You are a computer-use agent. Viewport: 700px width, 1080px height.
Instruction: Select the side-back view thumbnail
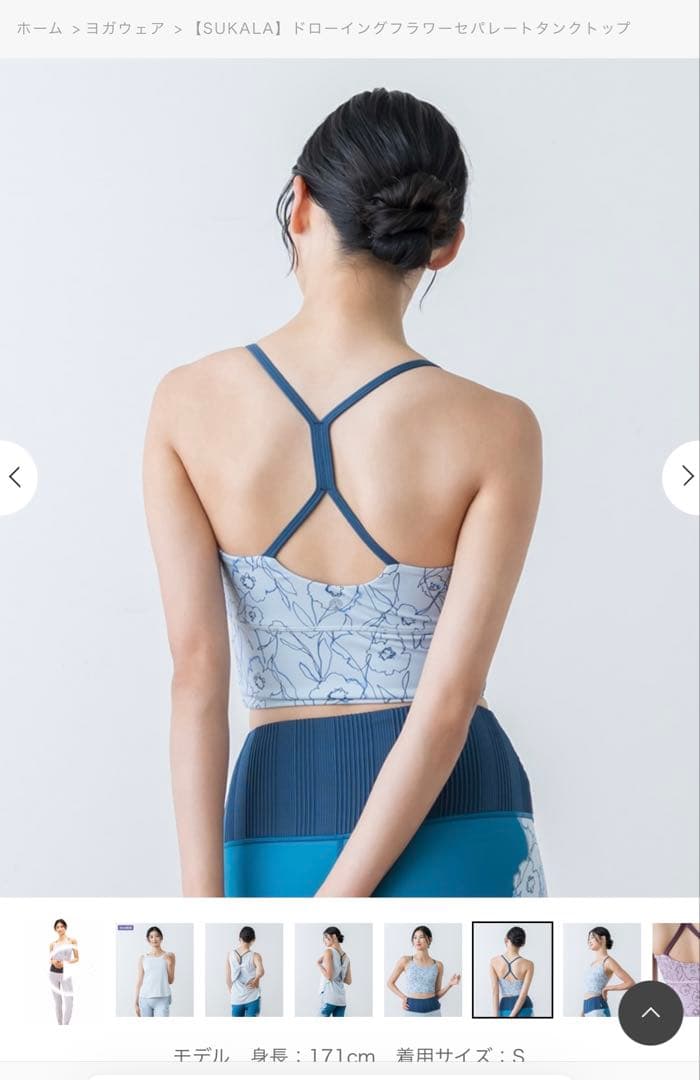(x=333, y=970)
